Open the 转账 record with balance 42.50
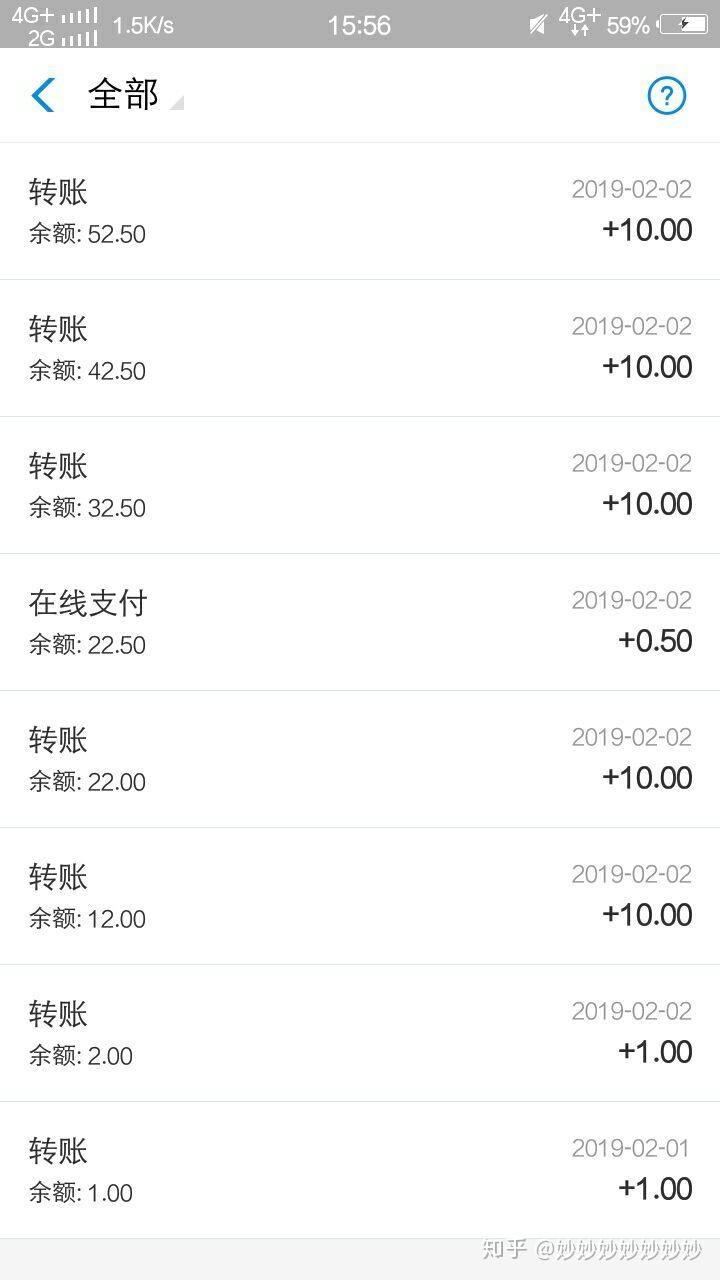The height and width of the screenshot is (1280, 720). click(360, 348)
